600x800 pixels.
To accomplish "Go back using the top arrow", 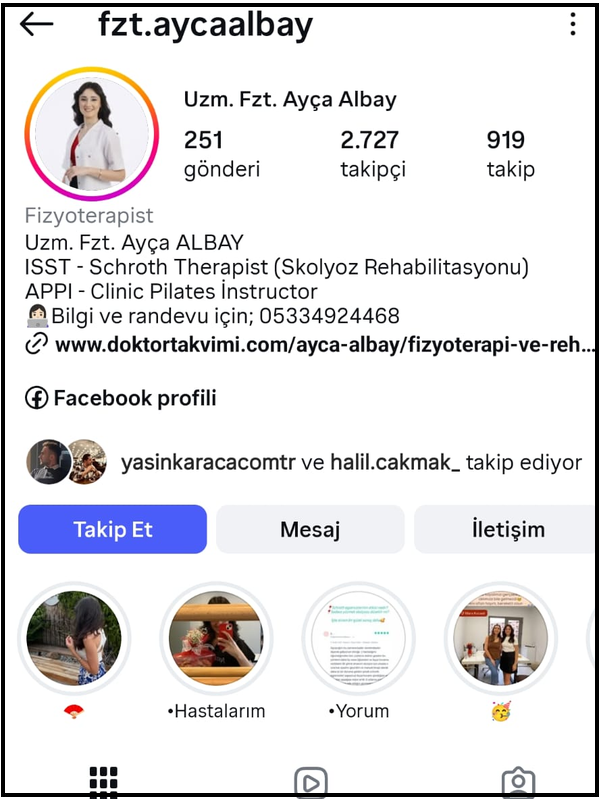I will [x=37, y=25].
